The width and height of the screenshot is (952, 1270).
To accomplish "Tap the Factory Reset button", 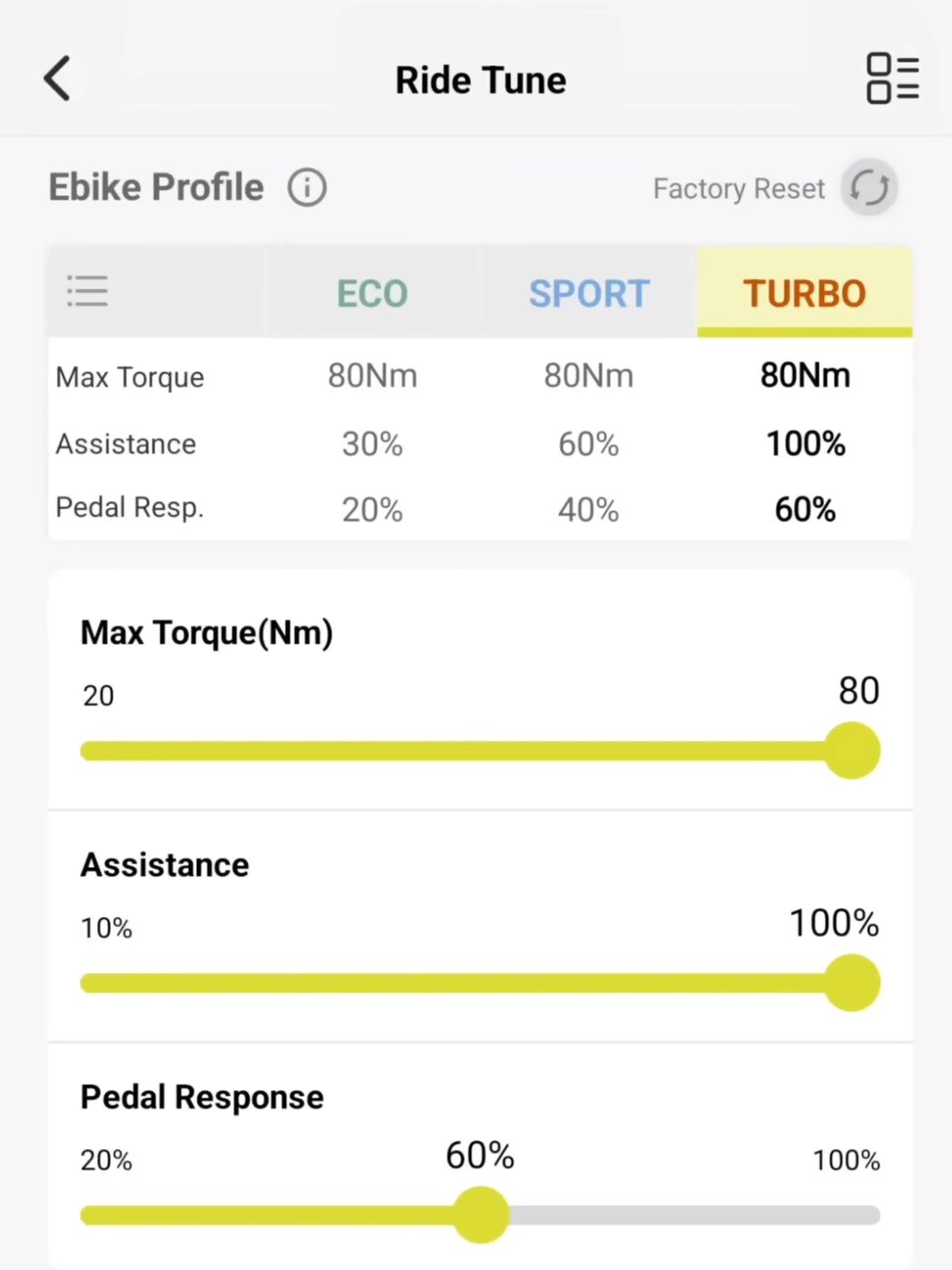I will pos(869,188).
